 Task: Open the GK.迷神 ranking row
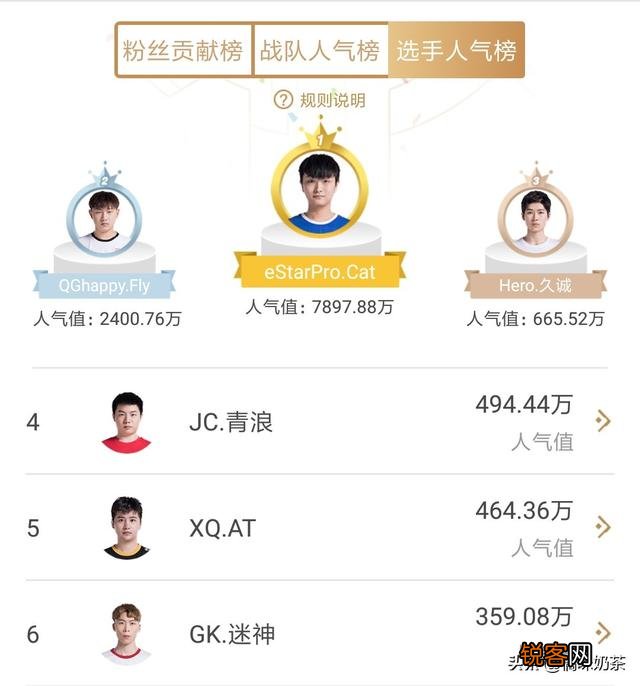click(320, 633)
